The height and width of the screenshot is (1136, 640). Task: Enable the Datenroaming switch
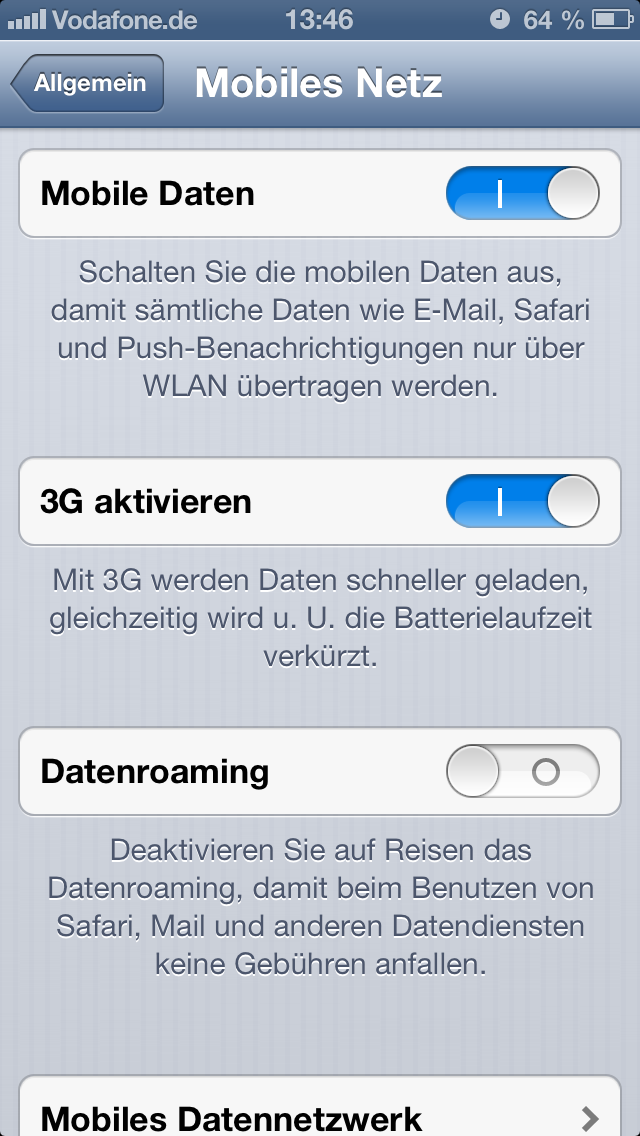coord(522,772)
